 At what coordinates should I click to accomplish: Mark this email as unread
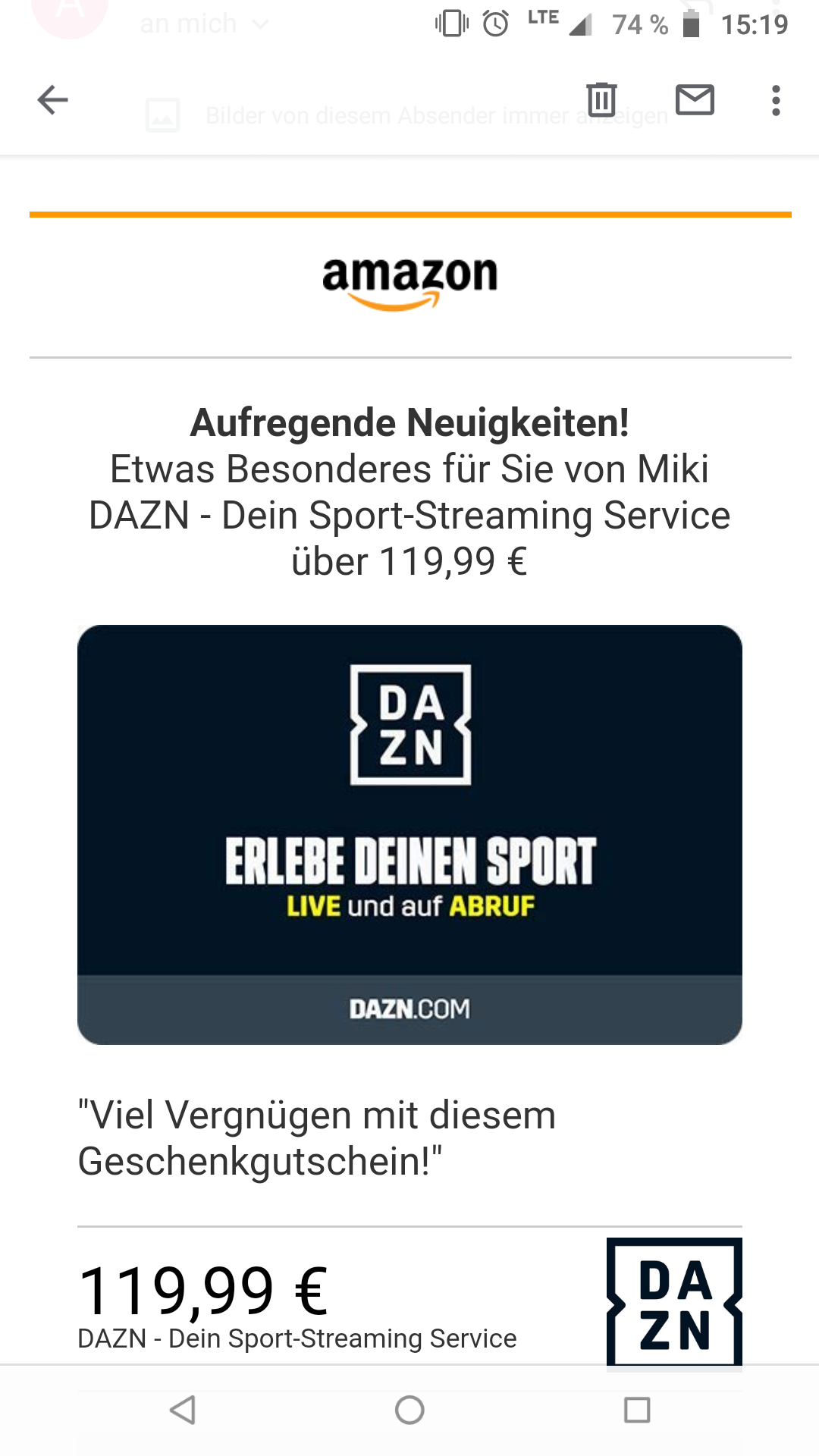[695, 99]
